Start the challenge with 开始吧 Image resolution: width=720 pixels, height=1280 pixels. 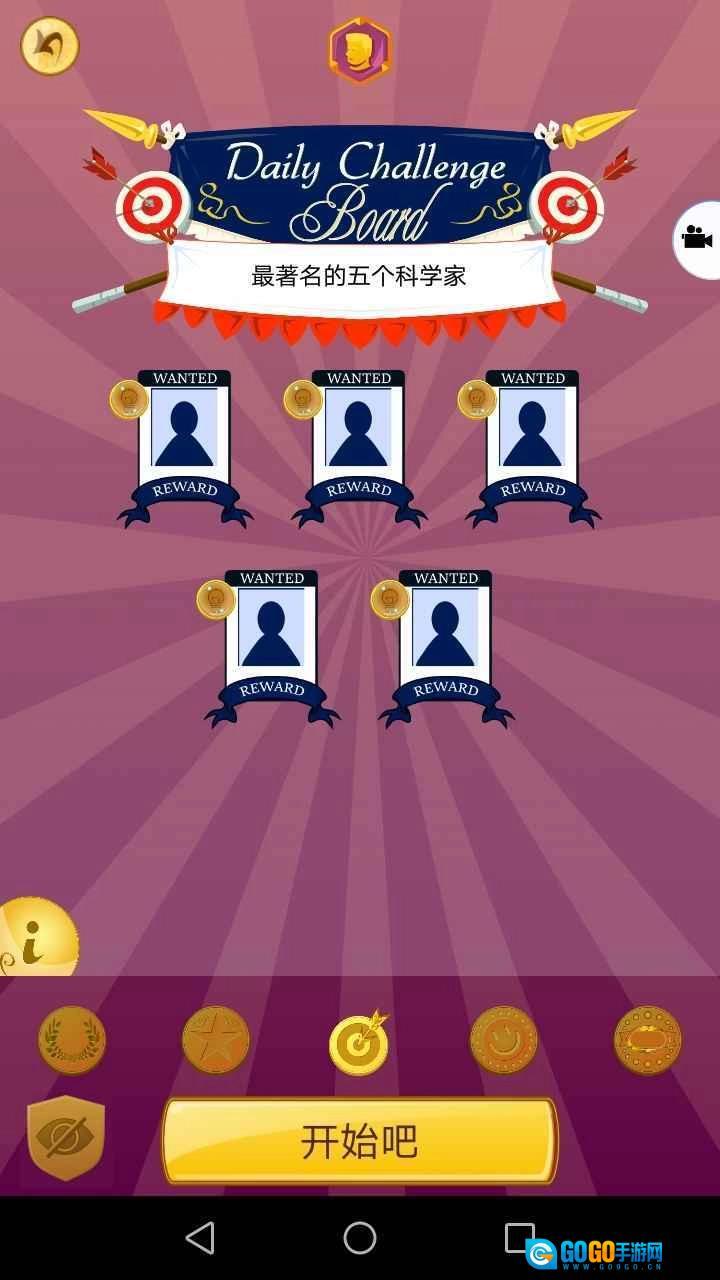359,1141
